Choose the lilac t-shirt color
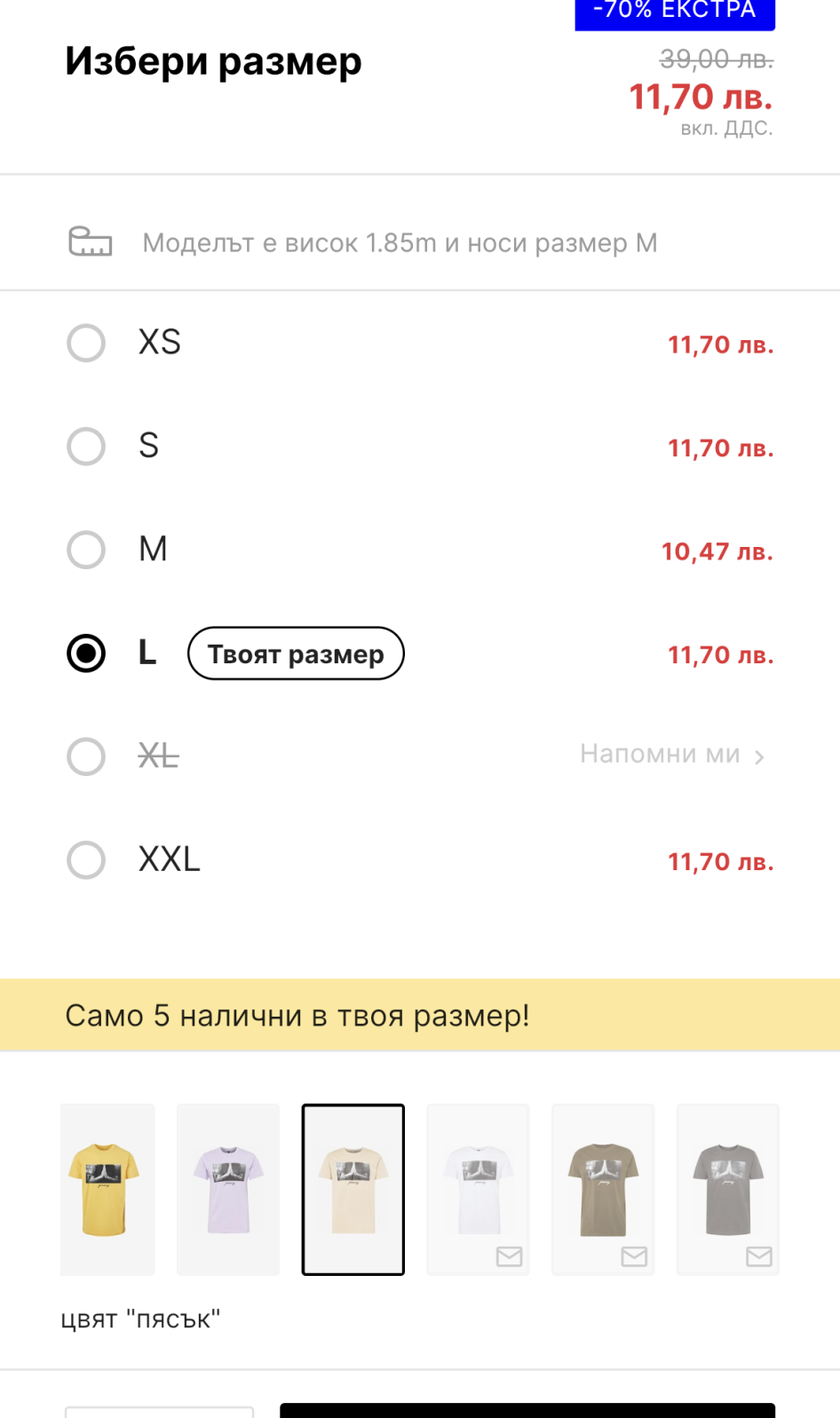The width and height of the screenshot is (840, 1418). (228, 1189)
